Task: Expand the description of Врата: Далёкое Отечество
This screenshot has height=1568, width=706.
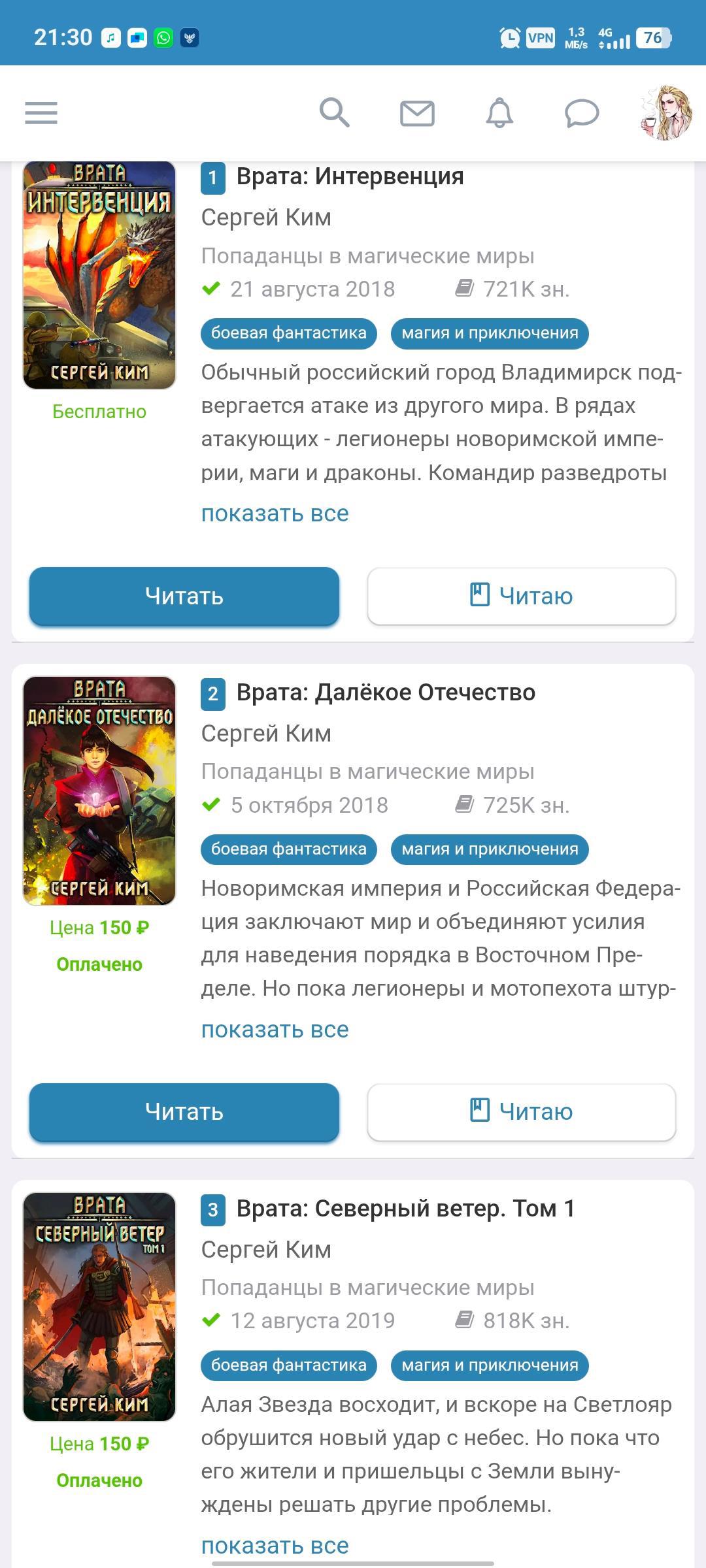Action: [275, 1030]
